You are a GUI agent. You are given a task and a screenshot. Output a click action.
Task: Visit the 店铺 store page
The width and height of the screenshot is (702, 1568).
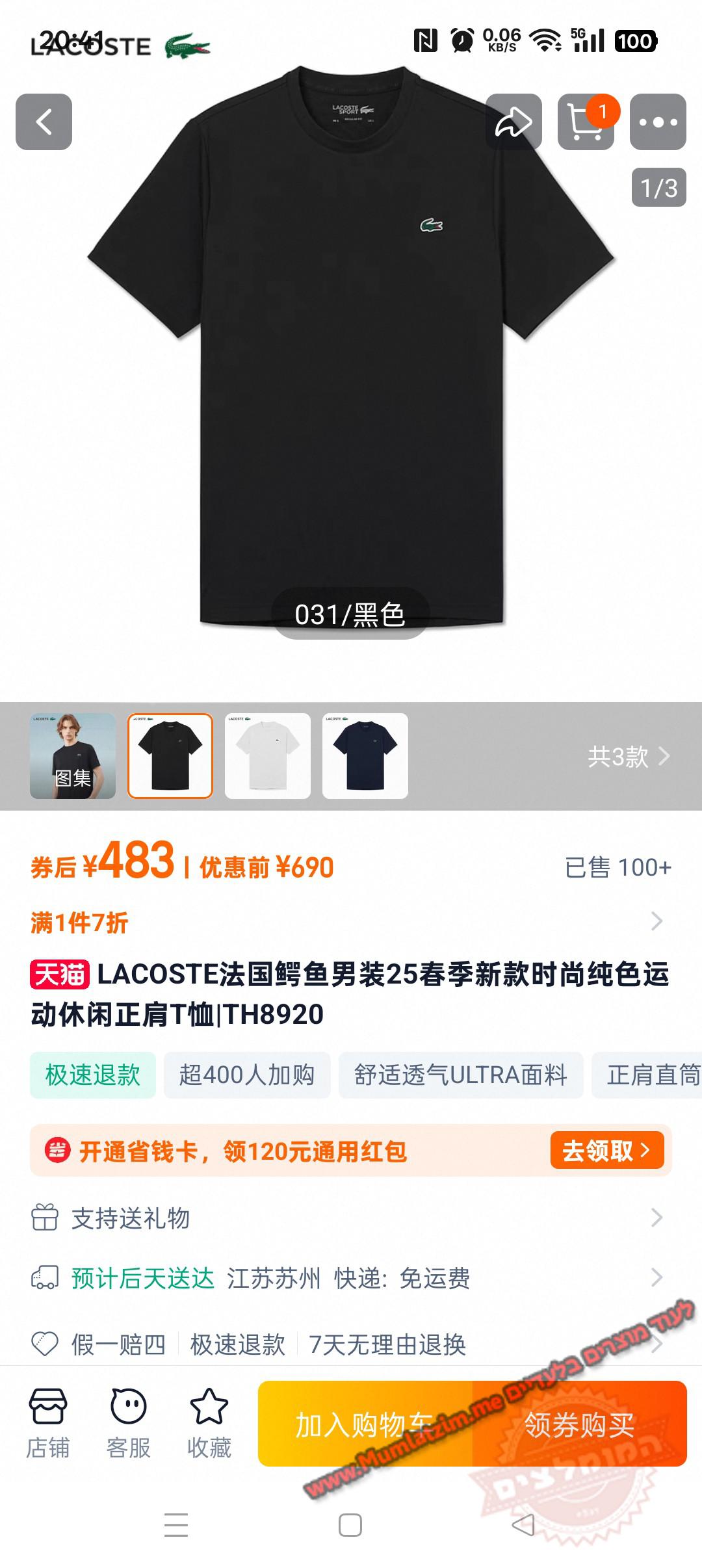click(48, 1424)
